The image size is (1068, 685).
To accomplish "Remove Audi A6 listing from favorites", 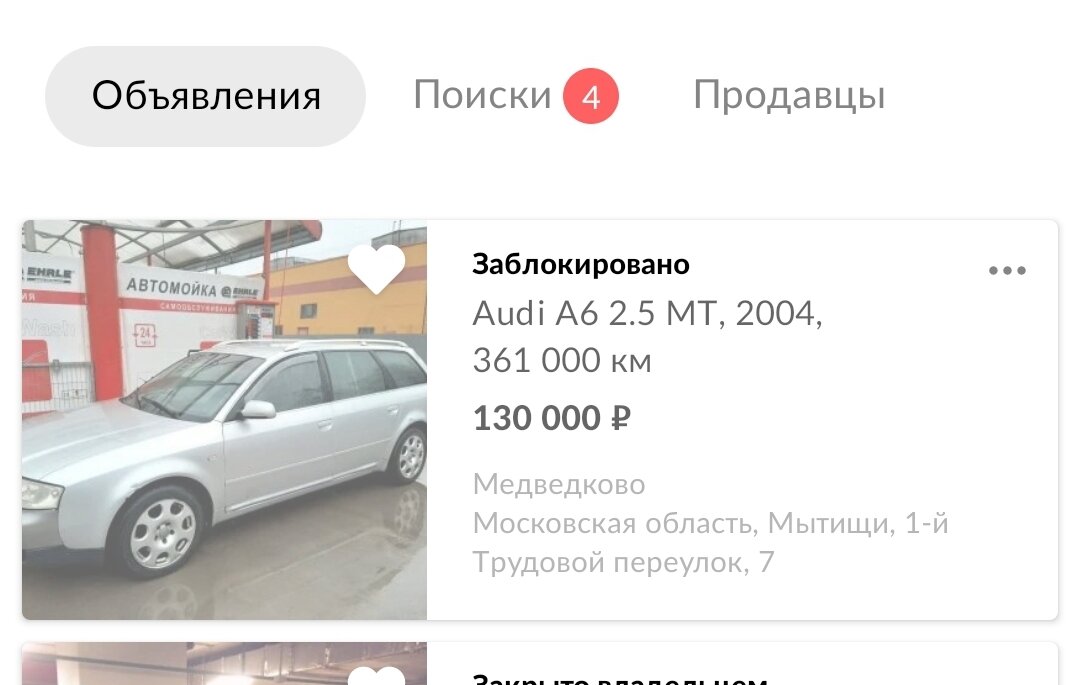I will coord(376,270).
